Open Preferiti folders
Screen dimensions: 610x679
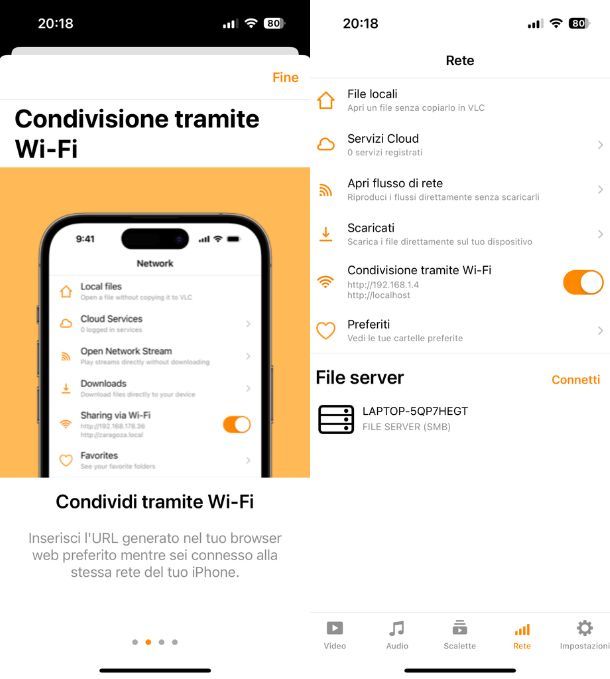pyautogui.click(x=460, y=330)
